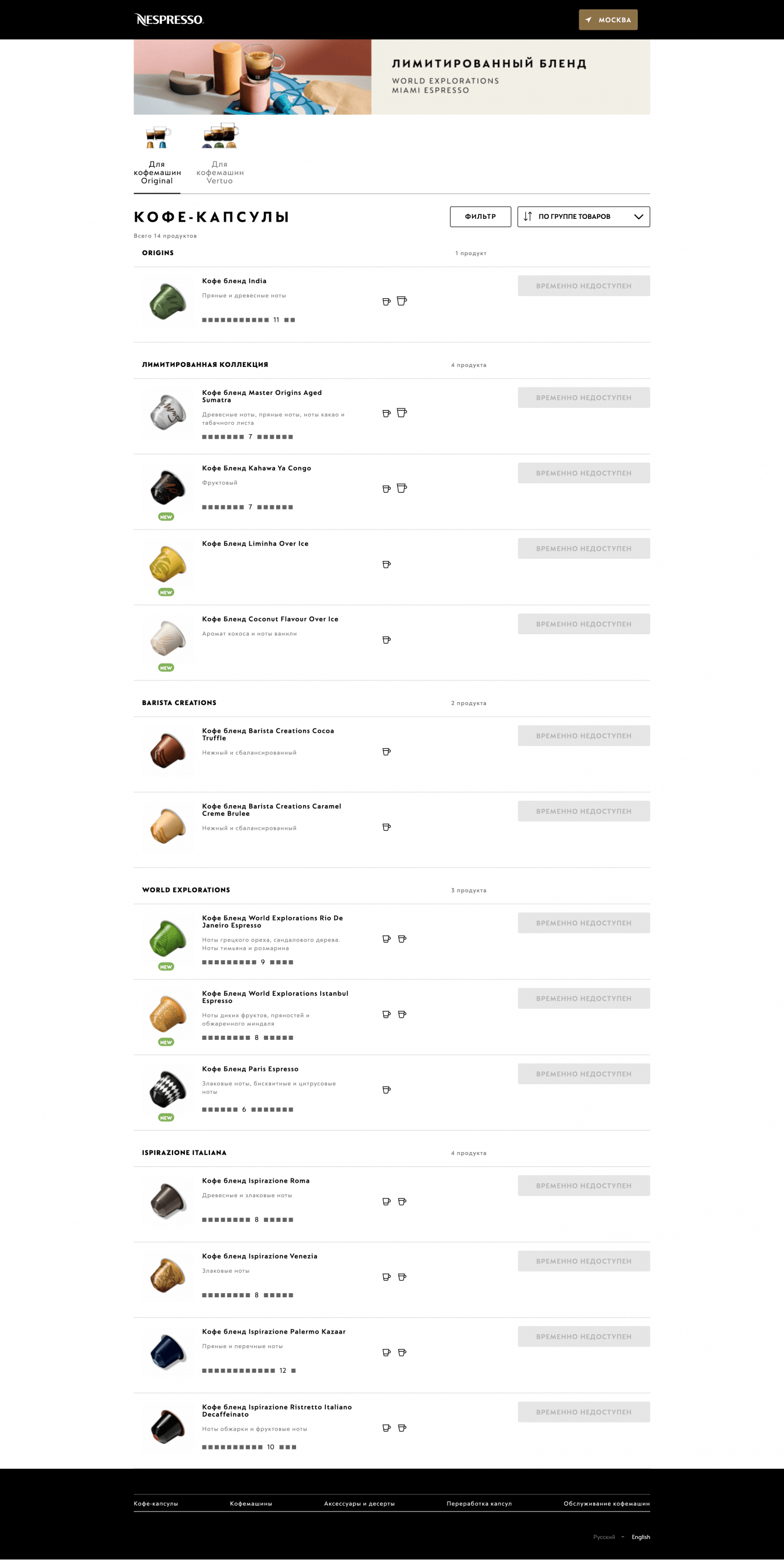
Task: Go to the Кофемашины footer link
Action: pos(250,1503)
